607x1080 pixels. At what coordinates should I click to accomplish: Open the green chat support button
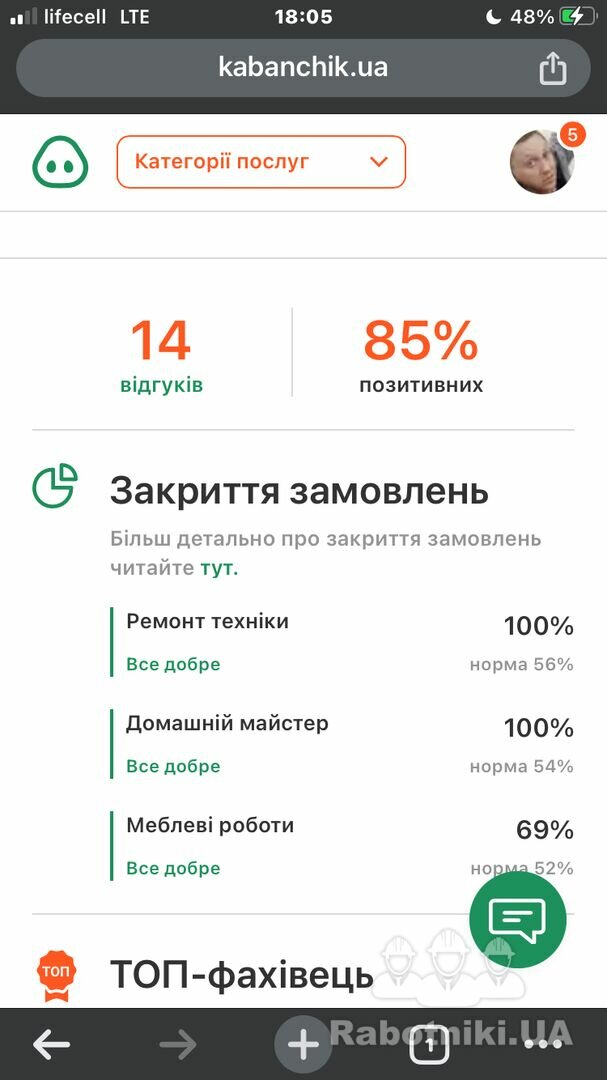[x=517, y=919]
